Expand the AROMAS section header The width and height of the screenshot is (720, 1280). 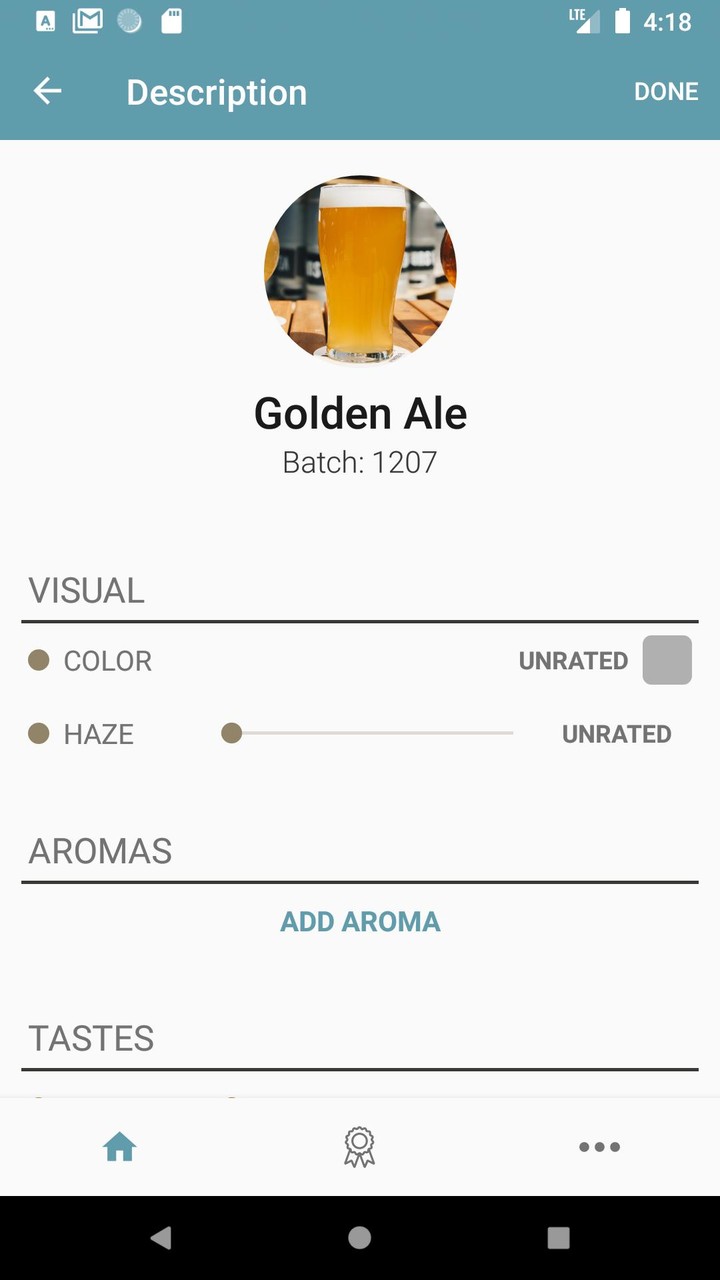(100, 851)
